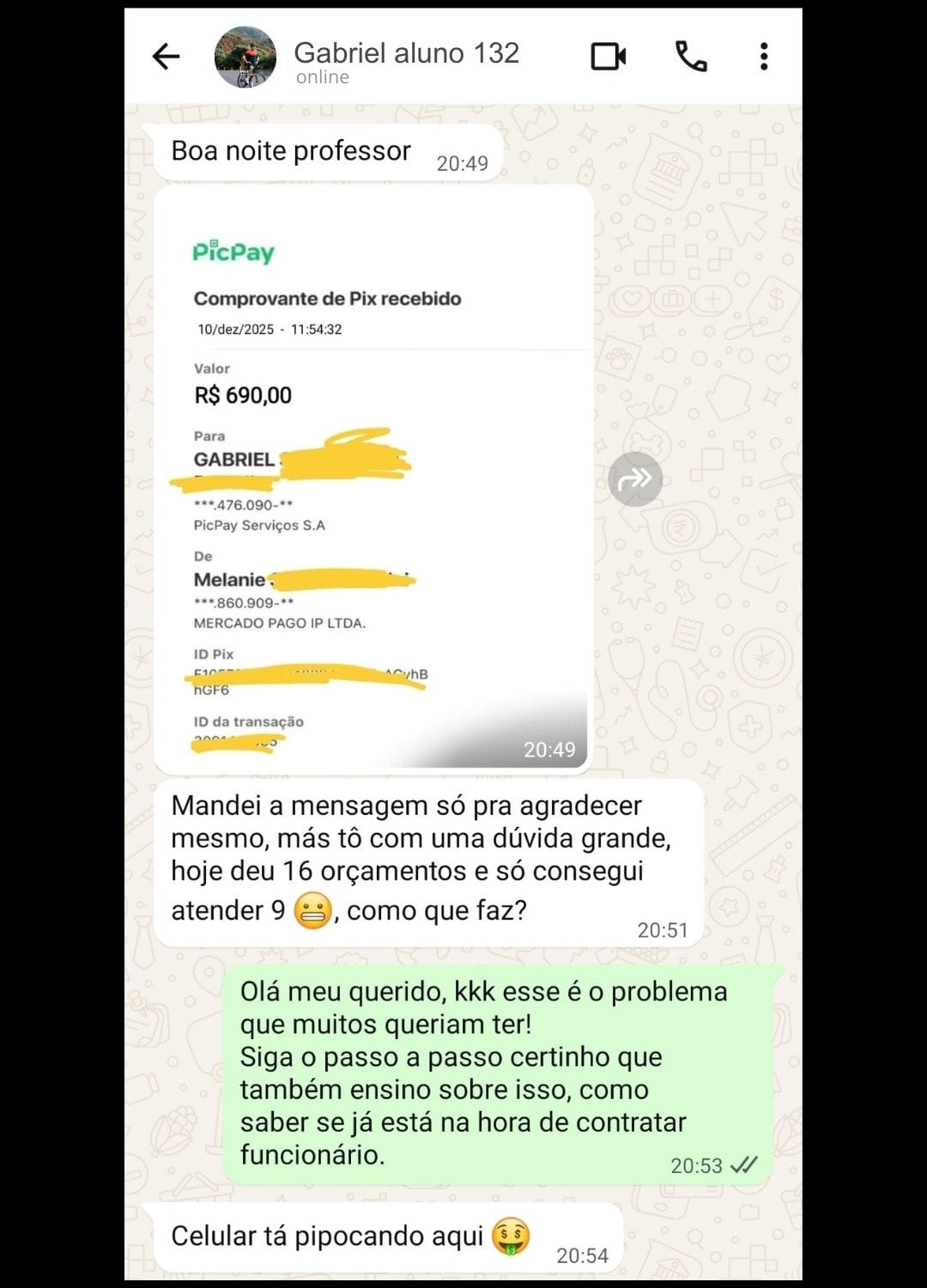Image resolution: width=927 pixels, height=1288 pixels.
Task: Tap the contact name Gabriel aluno 132
Action: coord(406,52)
